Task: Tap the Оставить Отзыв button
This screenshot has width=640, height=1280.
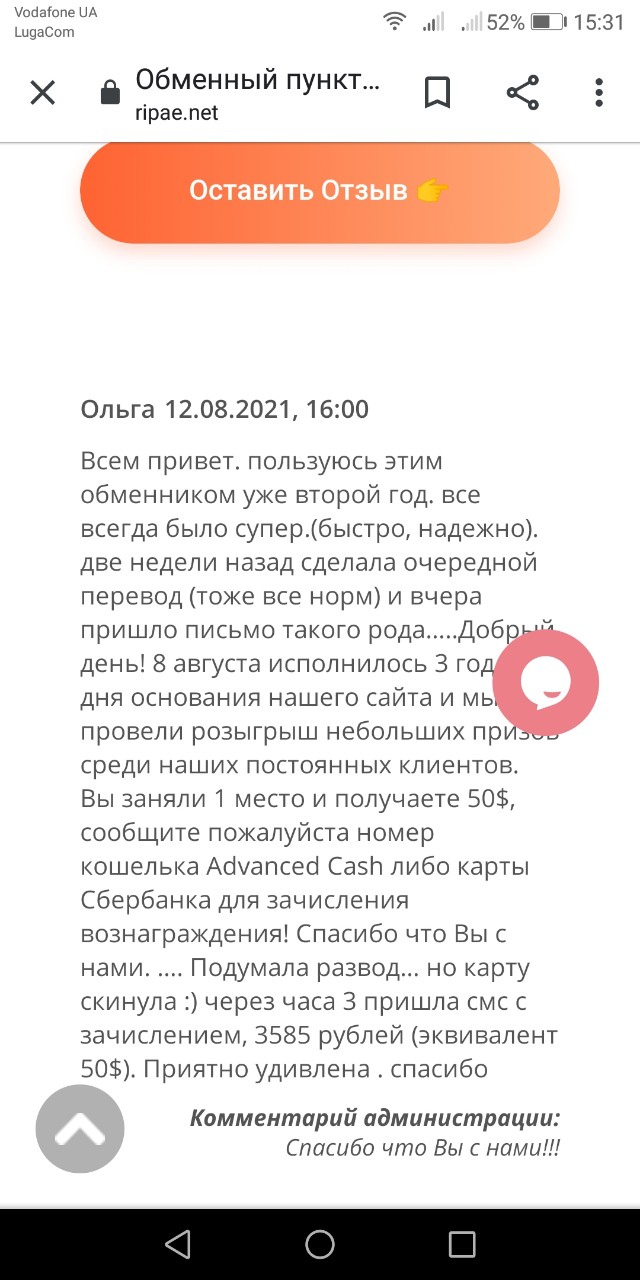Action: click(319, 191)
